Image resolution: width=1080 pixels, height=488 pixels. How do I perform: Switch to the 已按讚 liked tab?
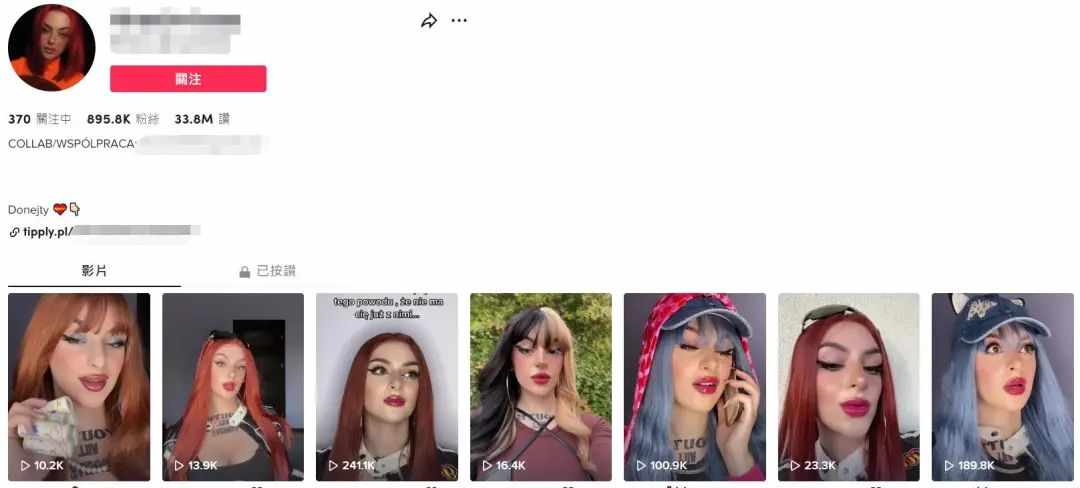pos(267,271)
